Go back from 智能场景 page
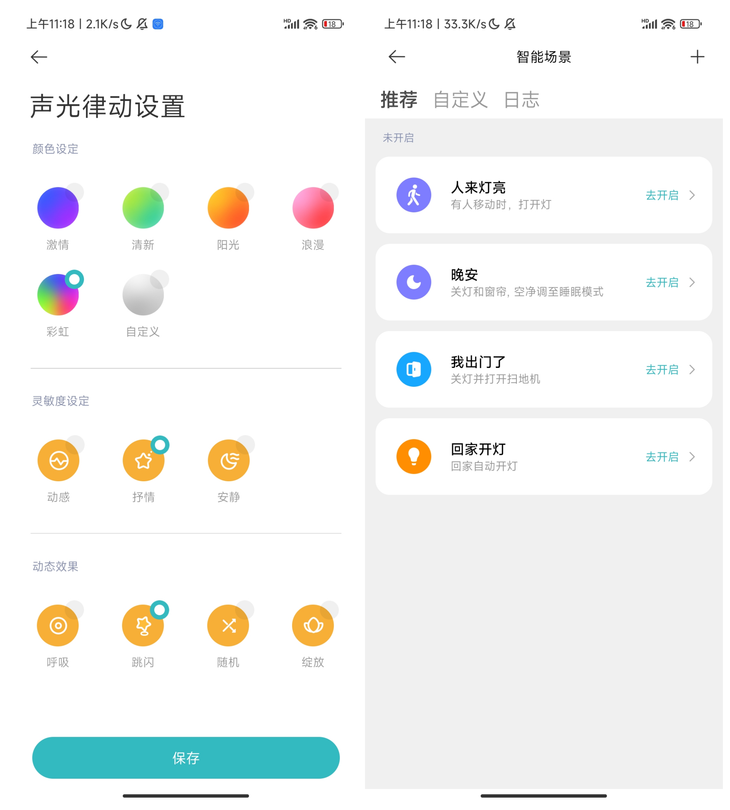Screen dimensions: 730x810 point(397,57)
